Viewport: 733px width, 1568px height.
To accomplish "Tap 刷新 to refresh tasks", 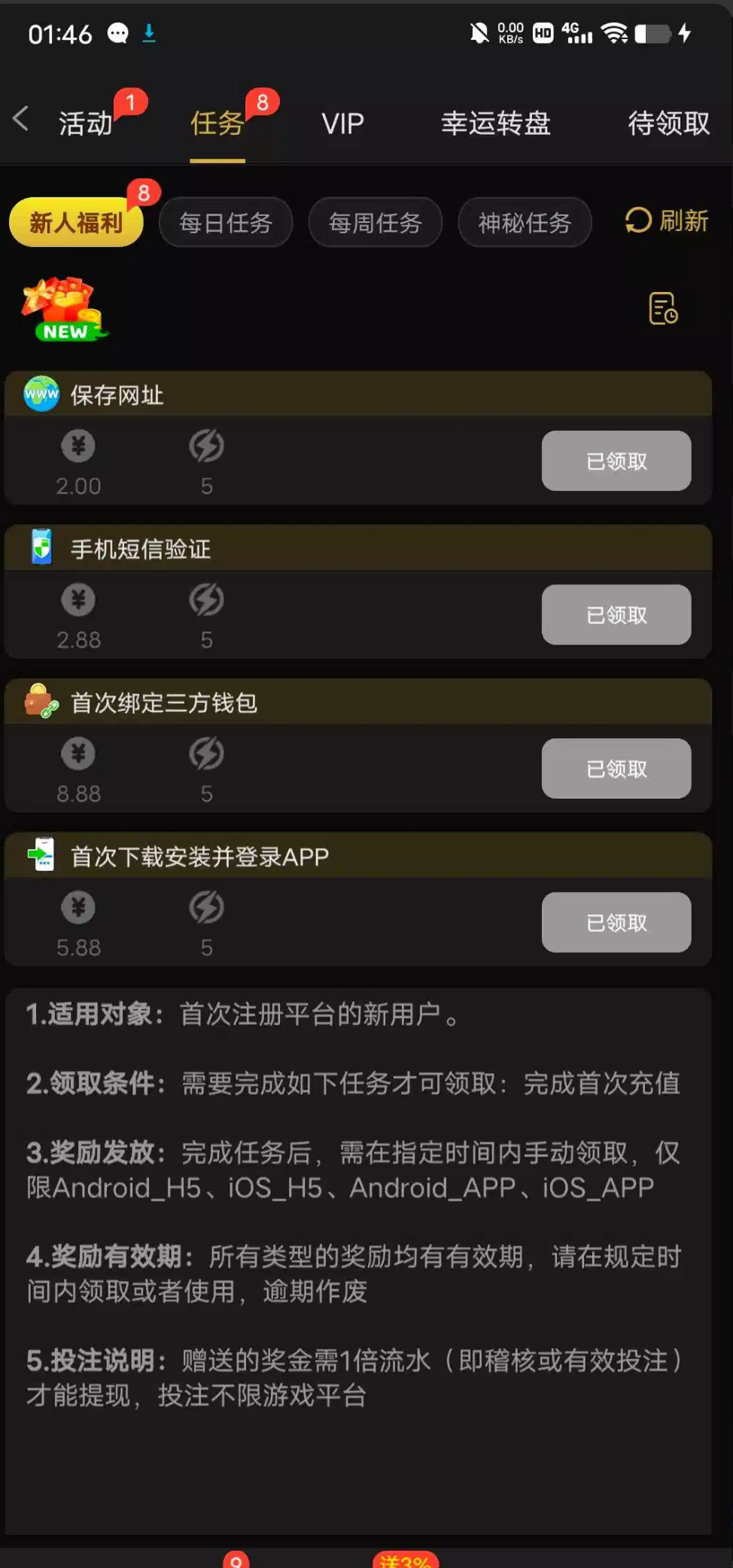I will coord(667,221).
